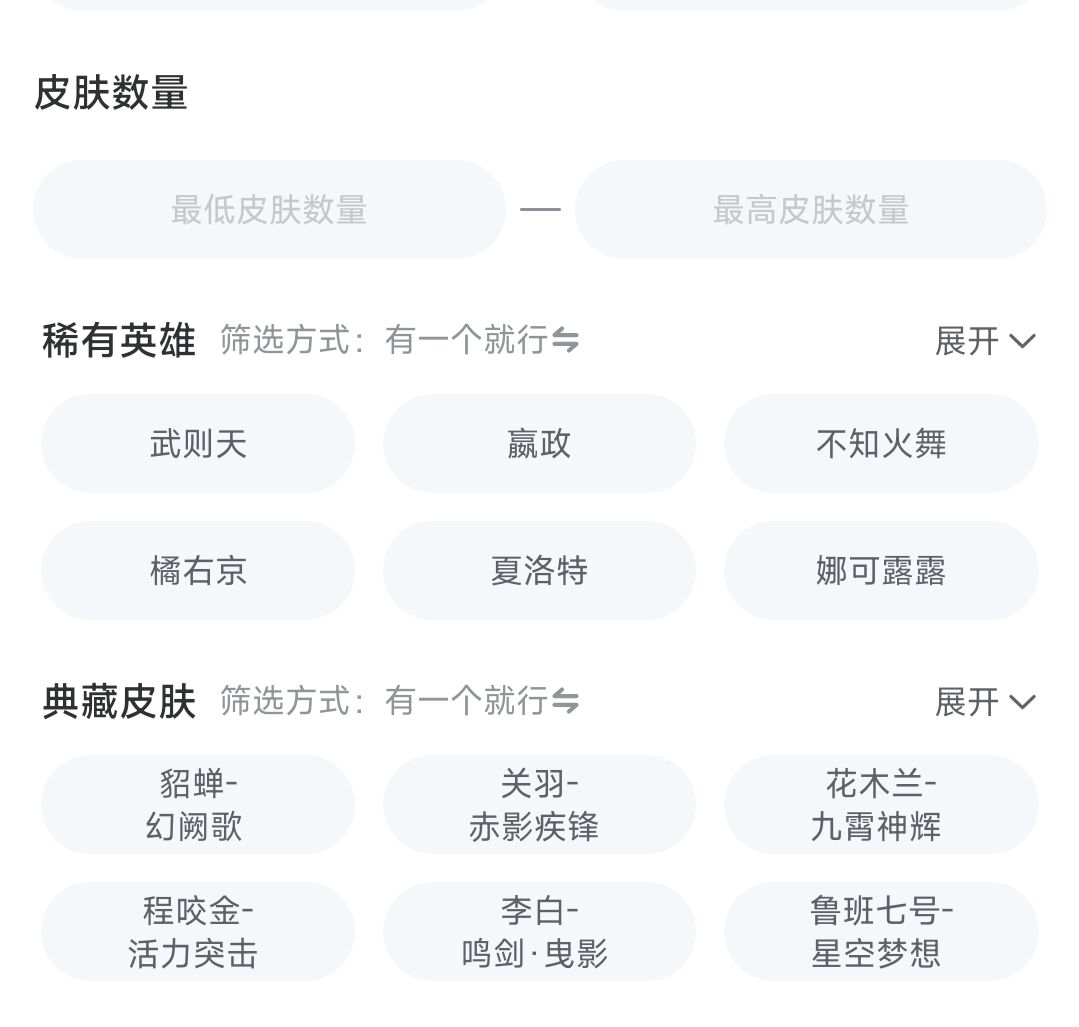Select the 嬴政 hero chip
The image size is (1079, 1027).
coord(539,443)
